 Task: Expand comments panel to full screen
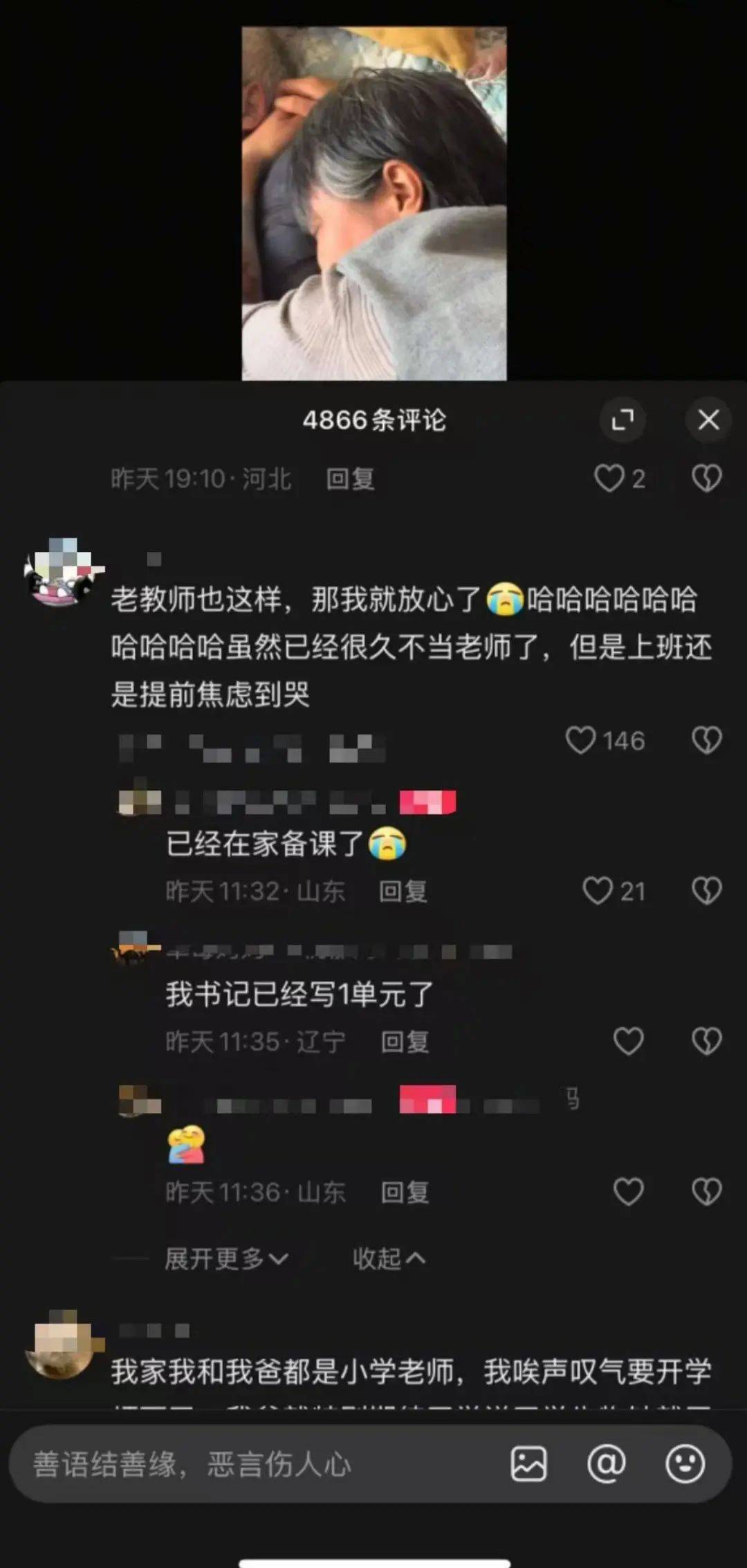point(622,419)
